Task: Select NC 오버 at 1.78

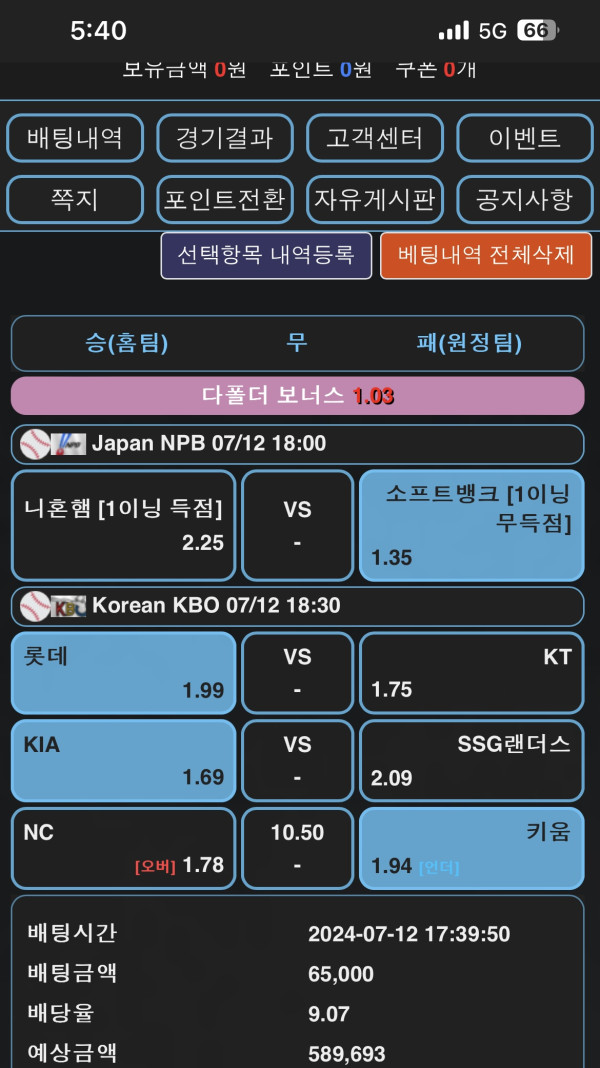Action: point(124,849)
